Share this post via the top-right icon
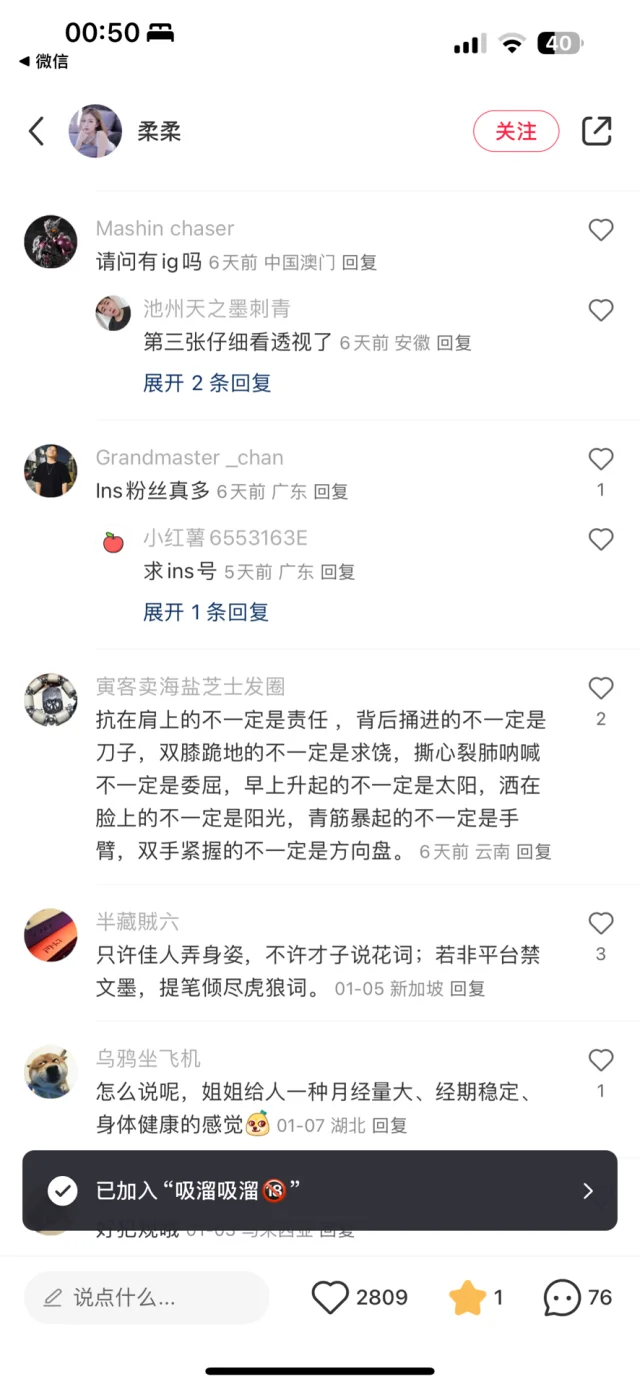 point(596,131)
